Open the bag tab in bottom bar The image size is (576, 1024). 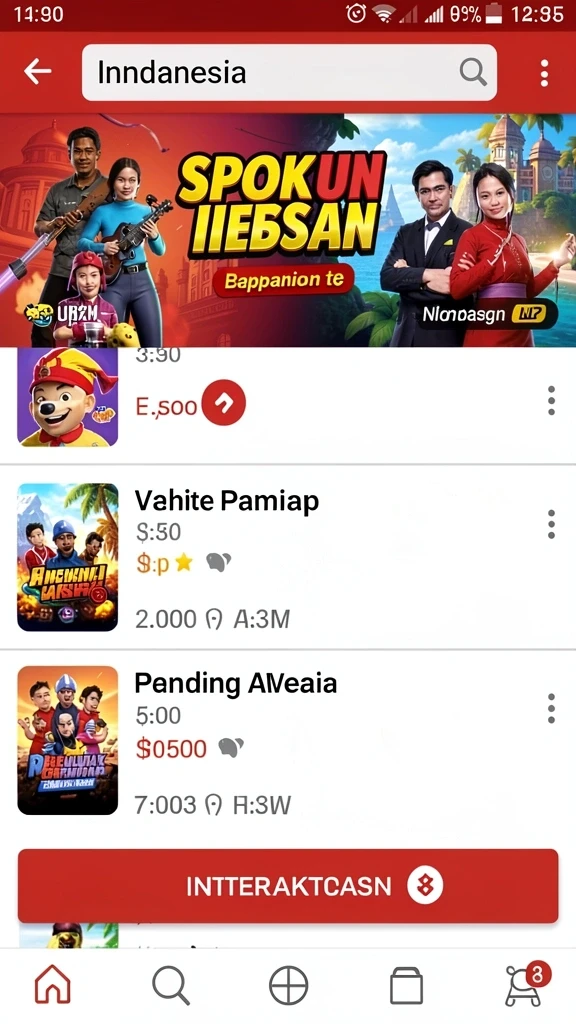(x=406, y=985)
